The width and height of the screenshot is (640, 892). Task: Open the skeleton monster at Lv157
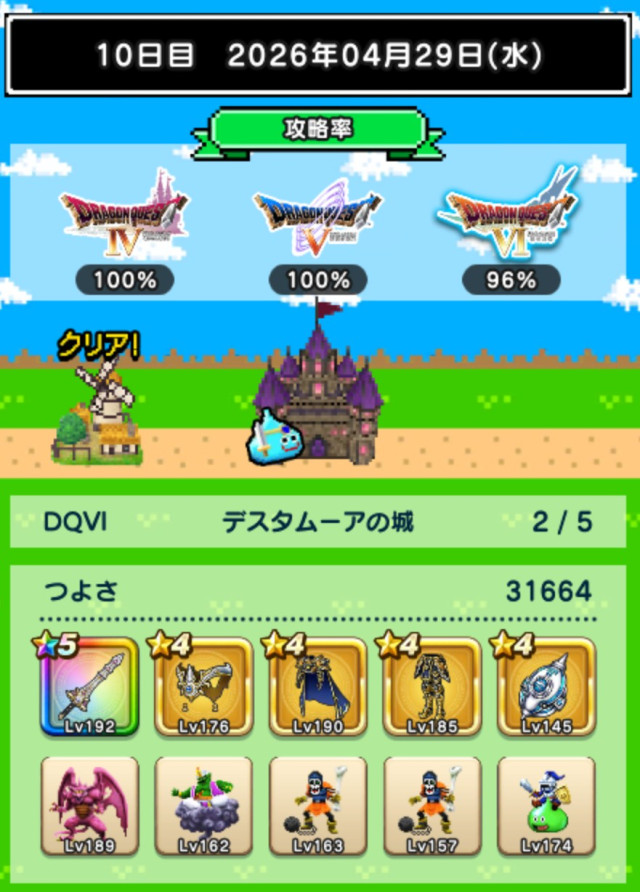432,806
